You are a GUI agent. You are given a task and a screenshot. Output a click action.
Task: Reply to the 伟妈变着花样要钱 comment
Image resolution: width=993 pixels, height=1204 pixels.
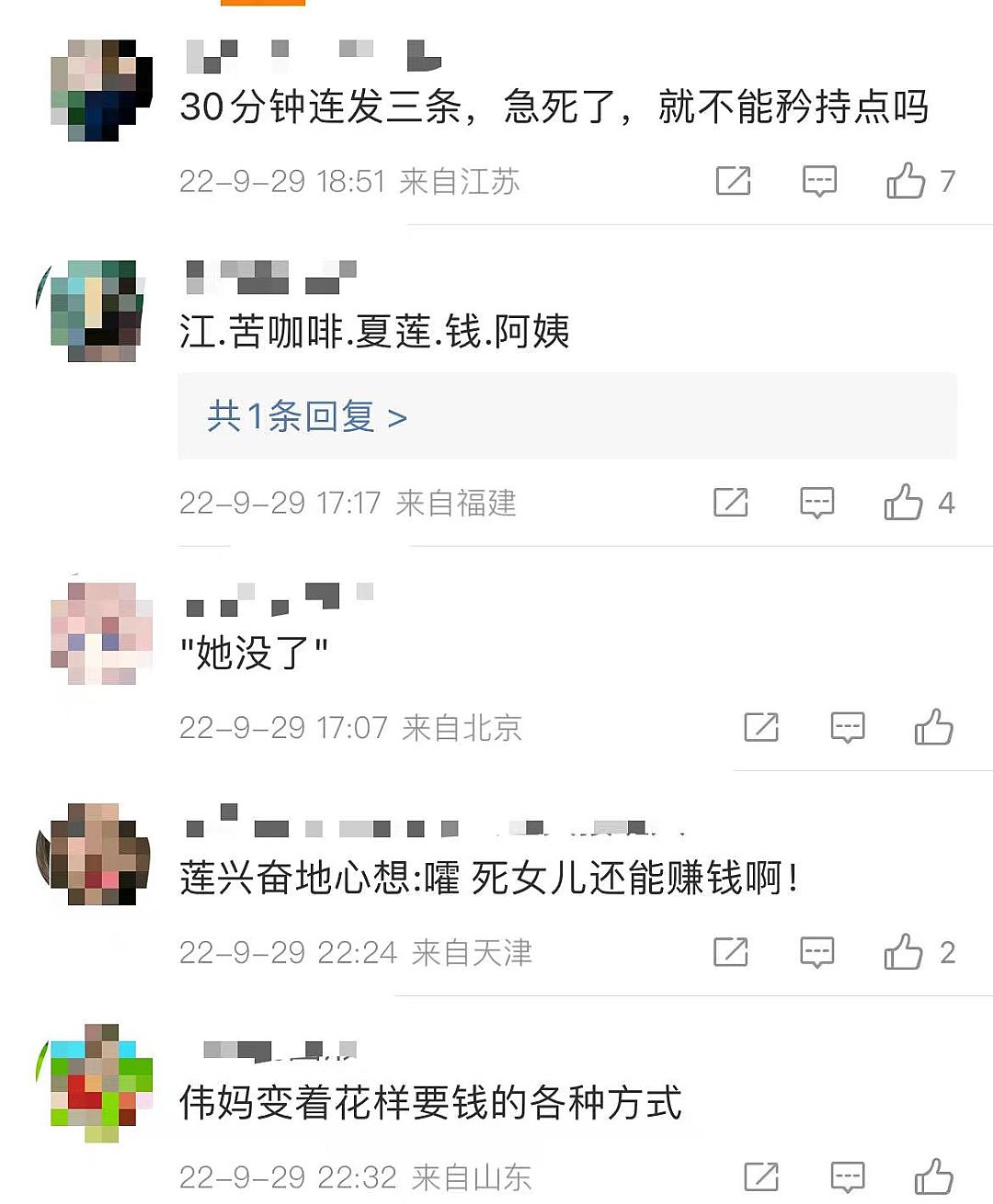point(847,1177)
